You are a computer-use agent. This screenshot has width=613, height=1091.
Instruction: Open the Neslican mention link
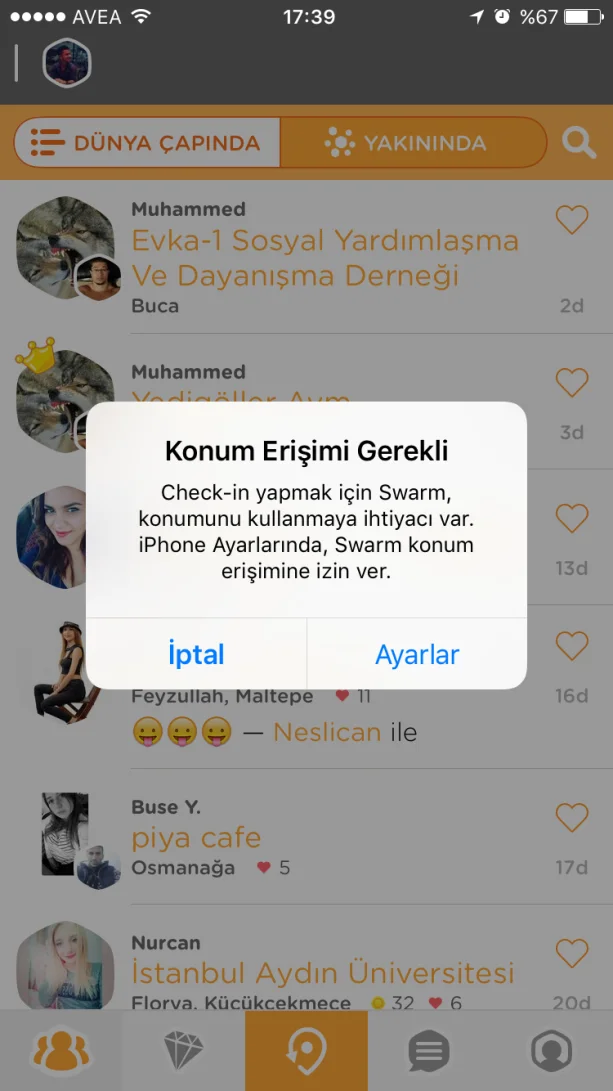tap(327, 732)
